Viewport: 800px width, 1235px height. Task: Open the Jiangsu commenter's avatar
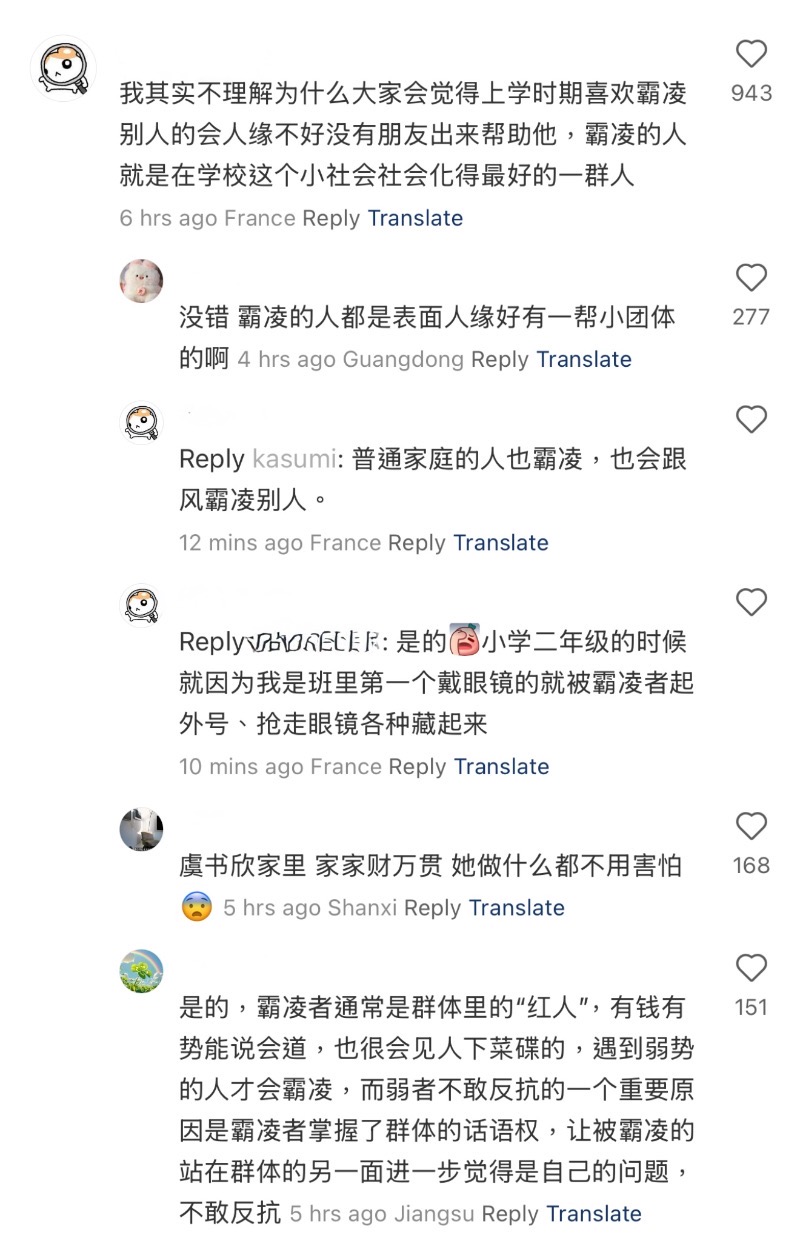pos(141,970)
